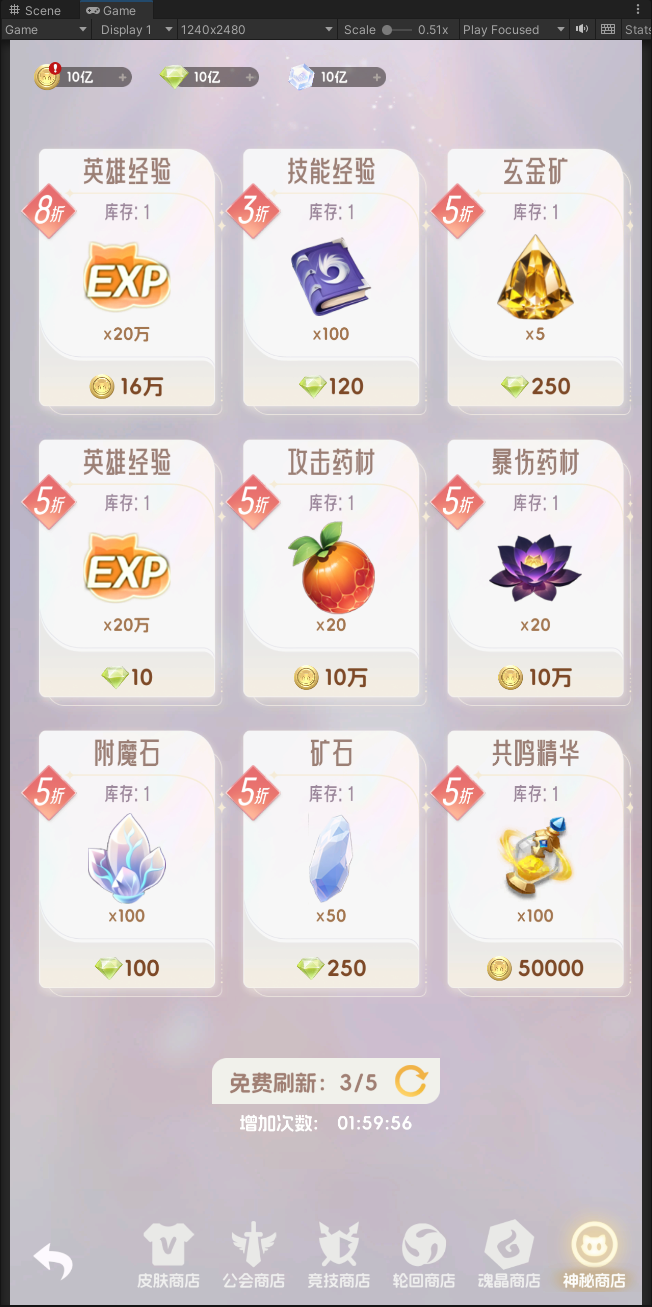Switch to the 皮肤商店 tab
This screenshot has height=1307, width=652.
[x=168, y=1254]
